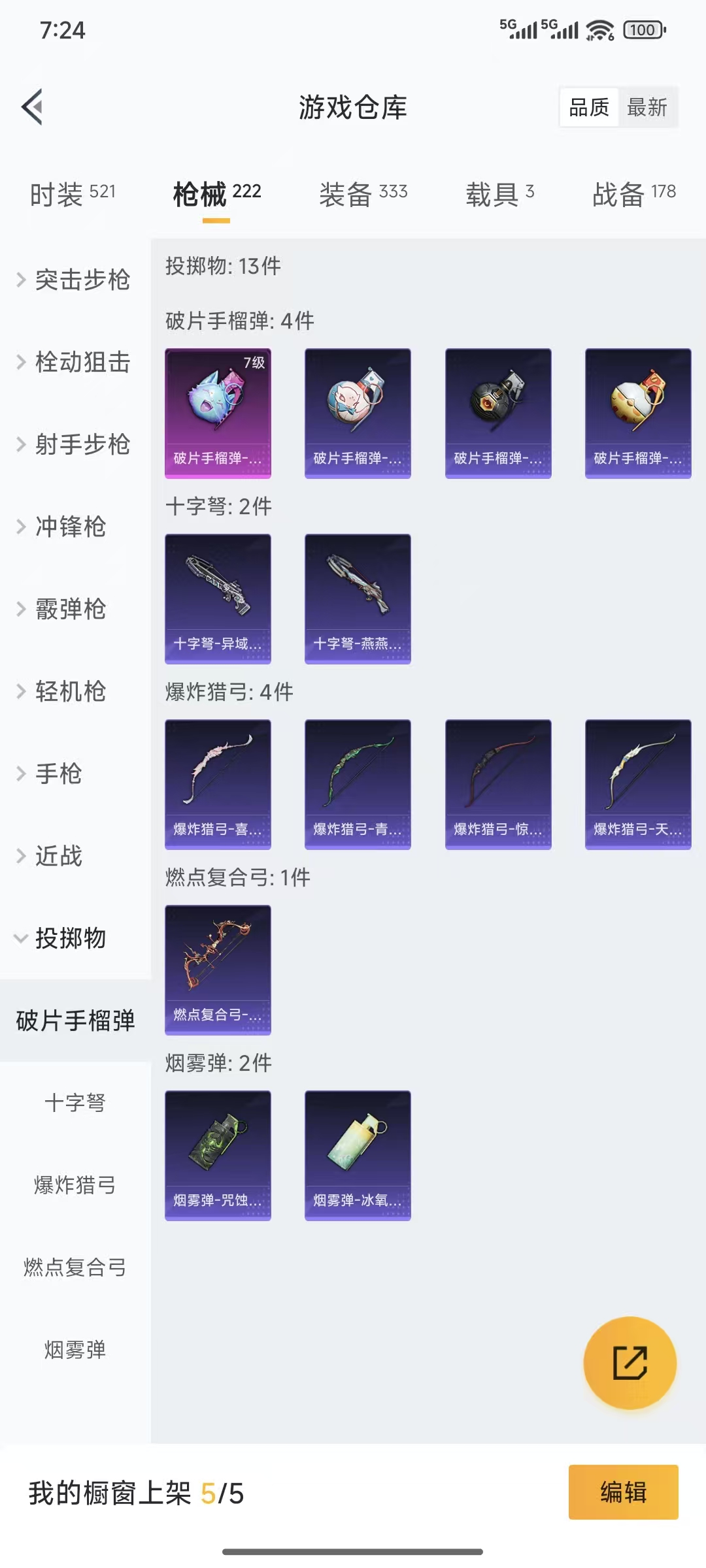Image resolution: width=706 pixels, height=1568 pixels.
Task: Expand the 栓动狙击 category
Action: pyautogui.click(x=74, y=363)
